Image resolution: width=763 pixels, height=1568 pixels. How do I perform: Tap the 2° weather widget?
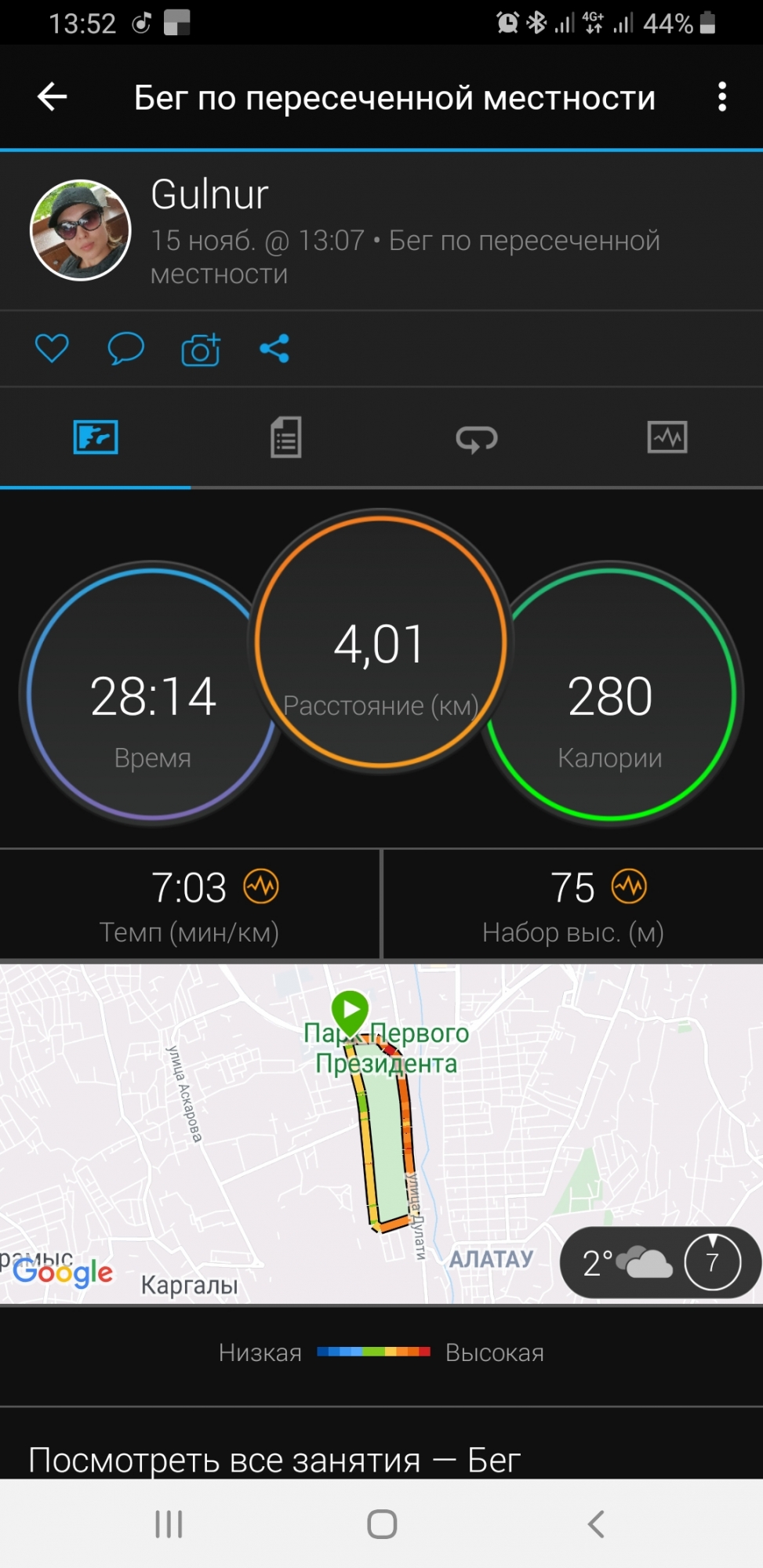(660, 1262)
